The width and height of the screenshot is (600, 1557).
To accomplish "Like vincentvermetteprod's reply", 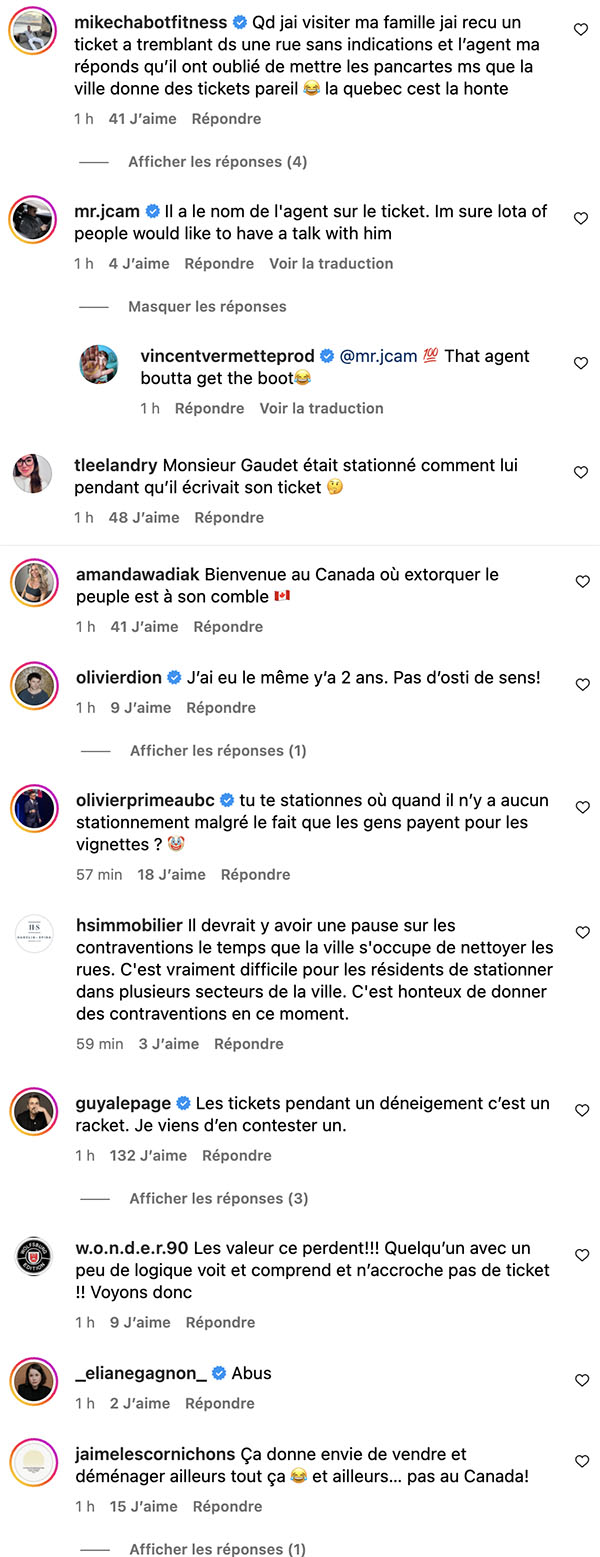I will pyautogui.click(x=580, y=363).
